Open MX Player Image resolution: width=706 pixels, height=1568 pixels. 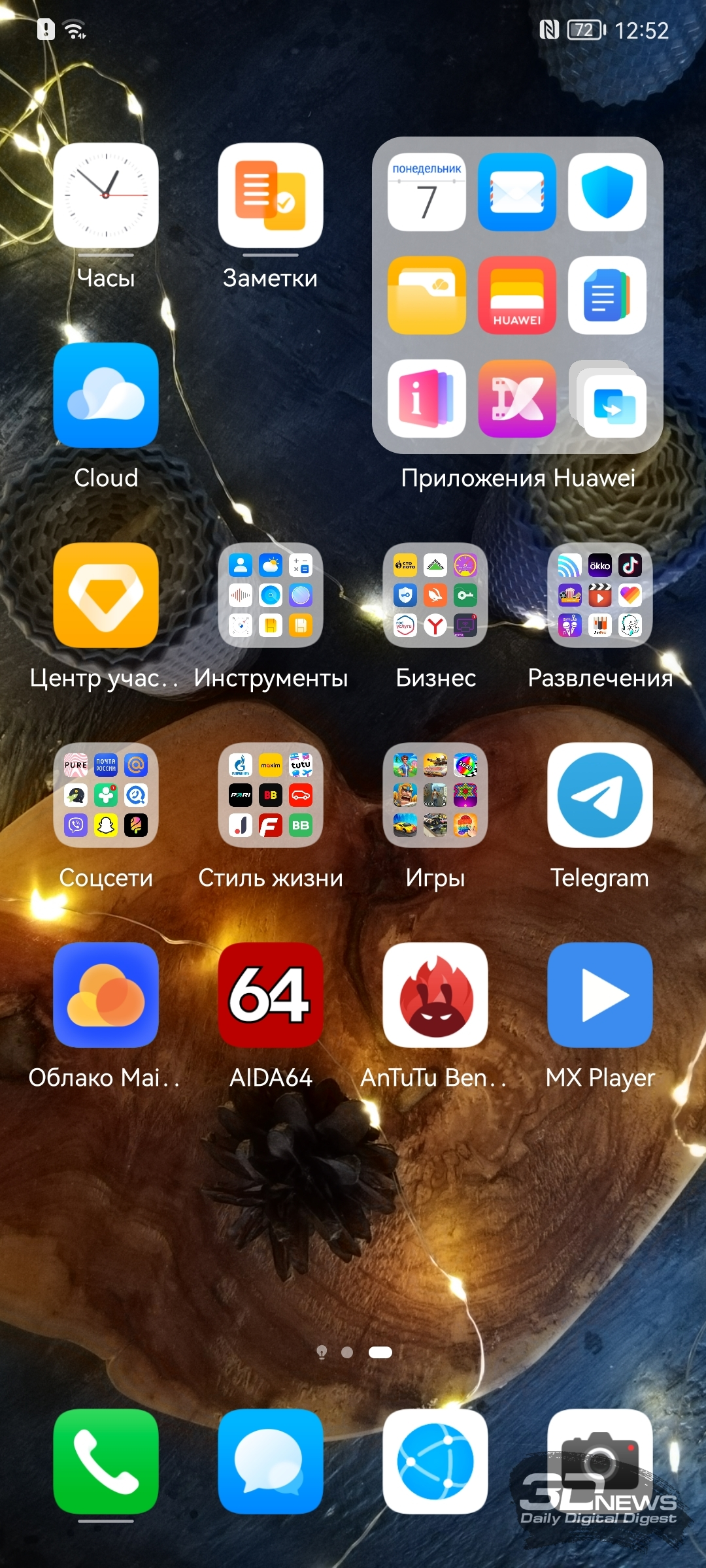click(600, 995)
